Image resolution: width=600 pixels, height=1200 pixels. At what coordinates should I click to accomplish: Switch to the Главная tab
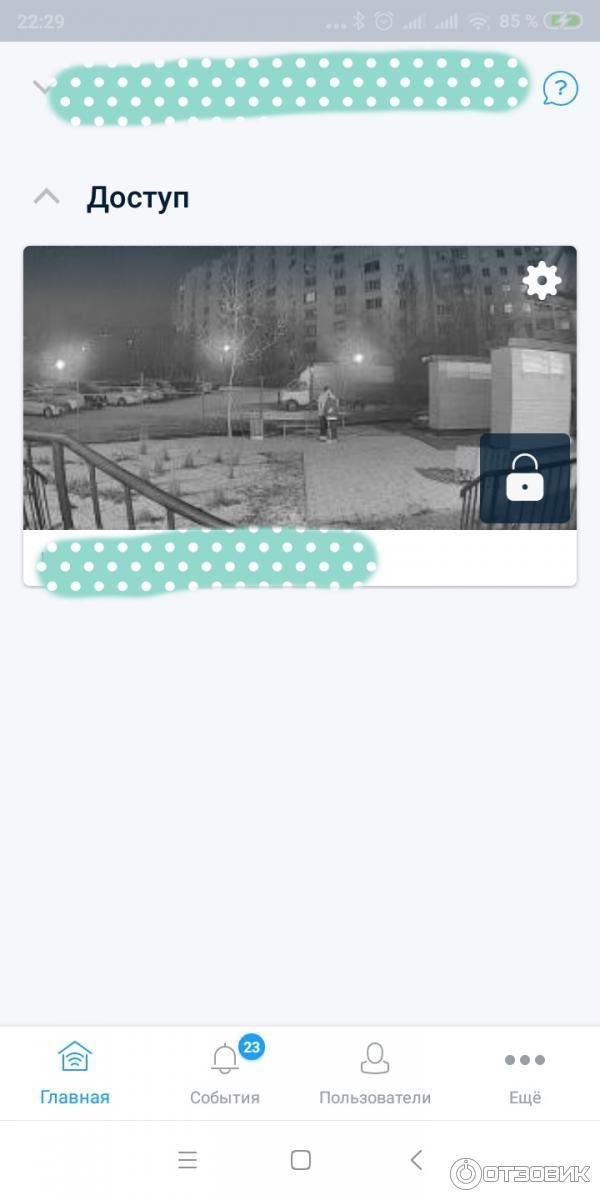(x=75, y=1073)
